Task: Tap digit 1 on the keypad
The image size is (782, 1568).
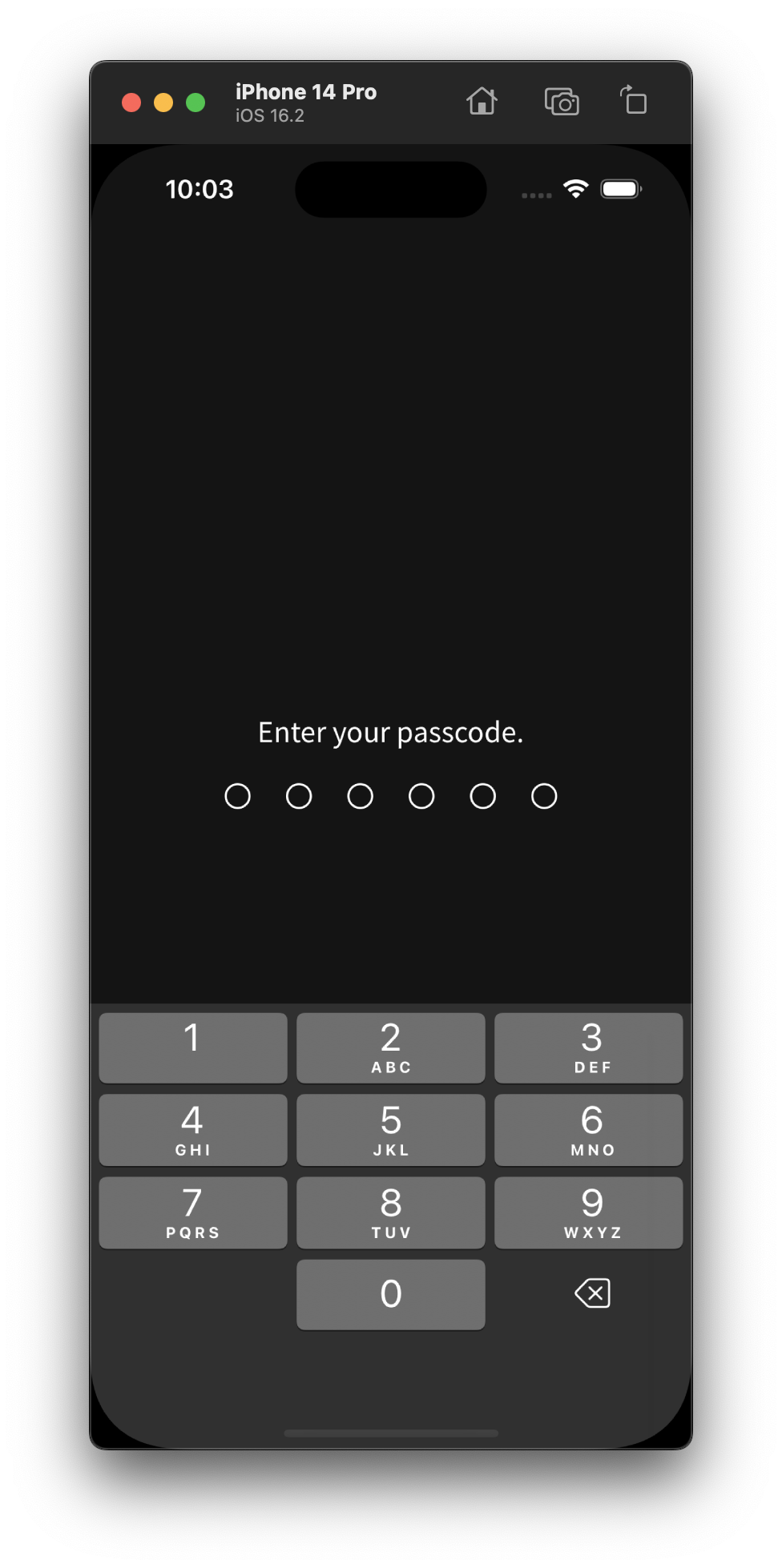Action: coord(192,1047)
